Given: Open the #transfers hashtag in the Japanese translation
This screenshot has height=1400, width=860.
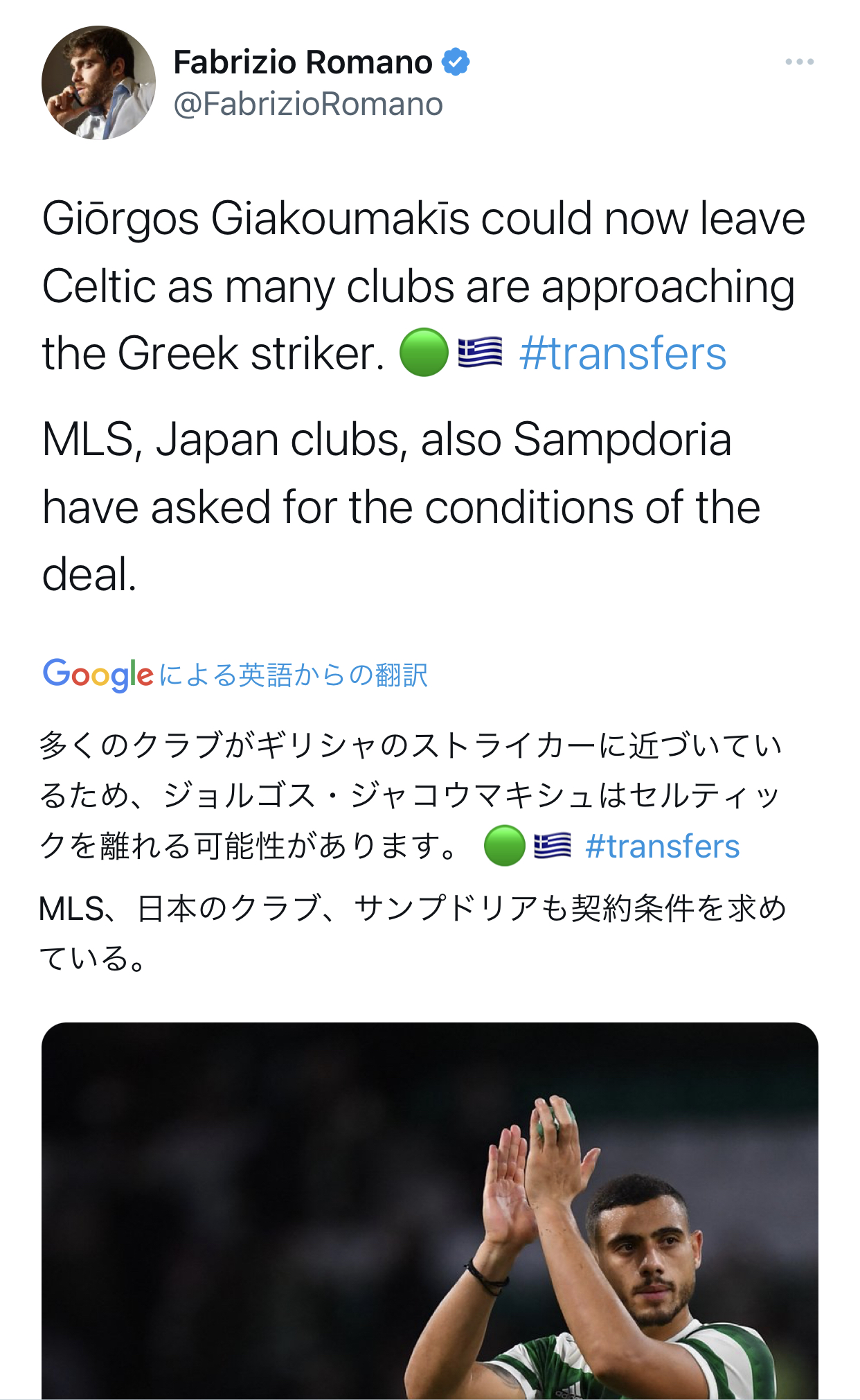Looking at the screenshot, I should point(662,847).
